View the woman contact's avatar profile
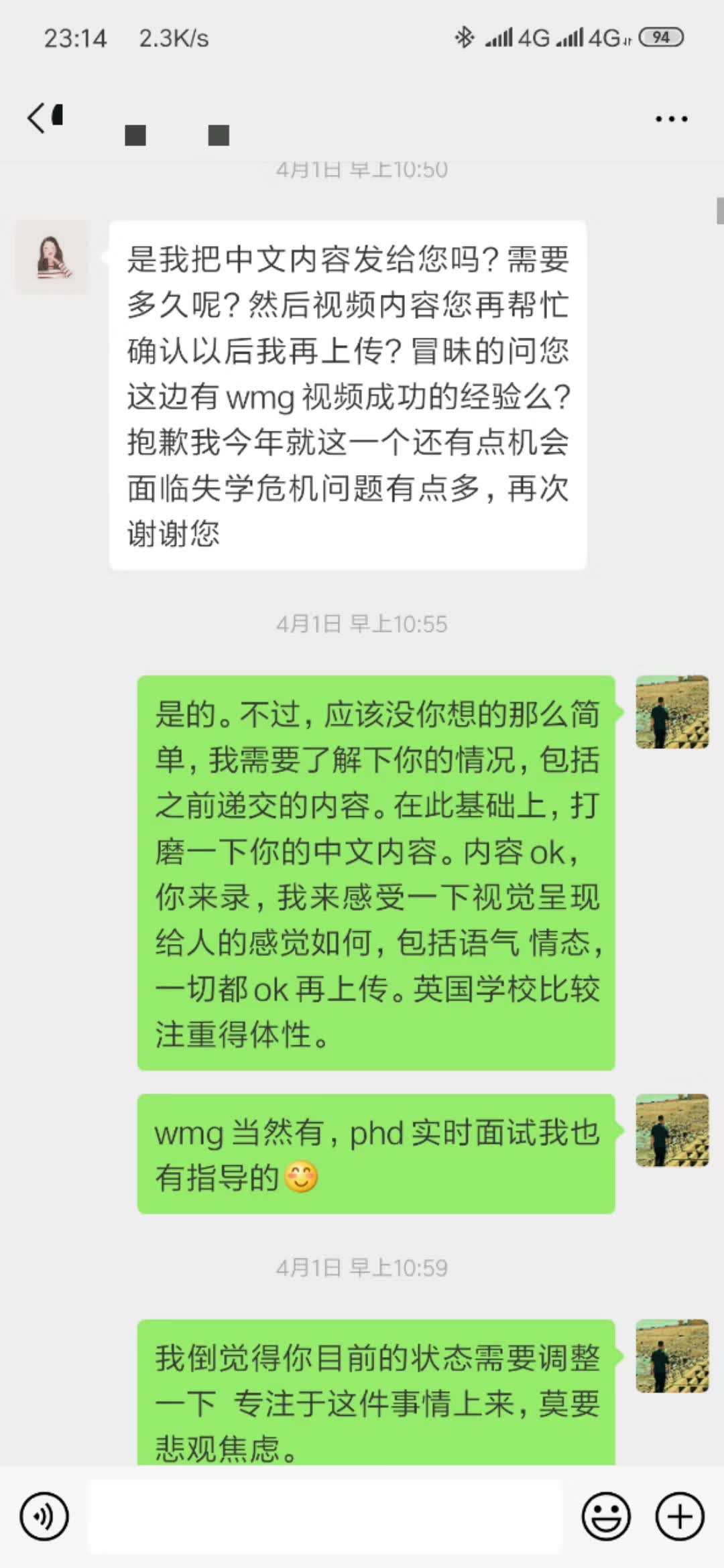Image resolution: width=724 pixels, height=1568 pixels. pyautogui.click(x=52, y=257)
